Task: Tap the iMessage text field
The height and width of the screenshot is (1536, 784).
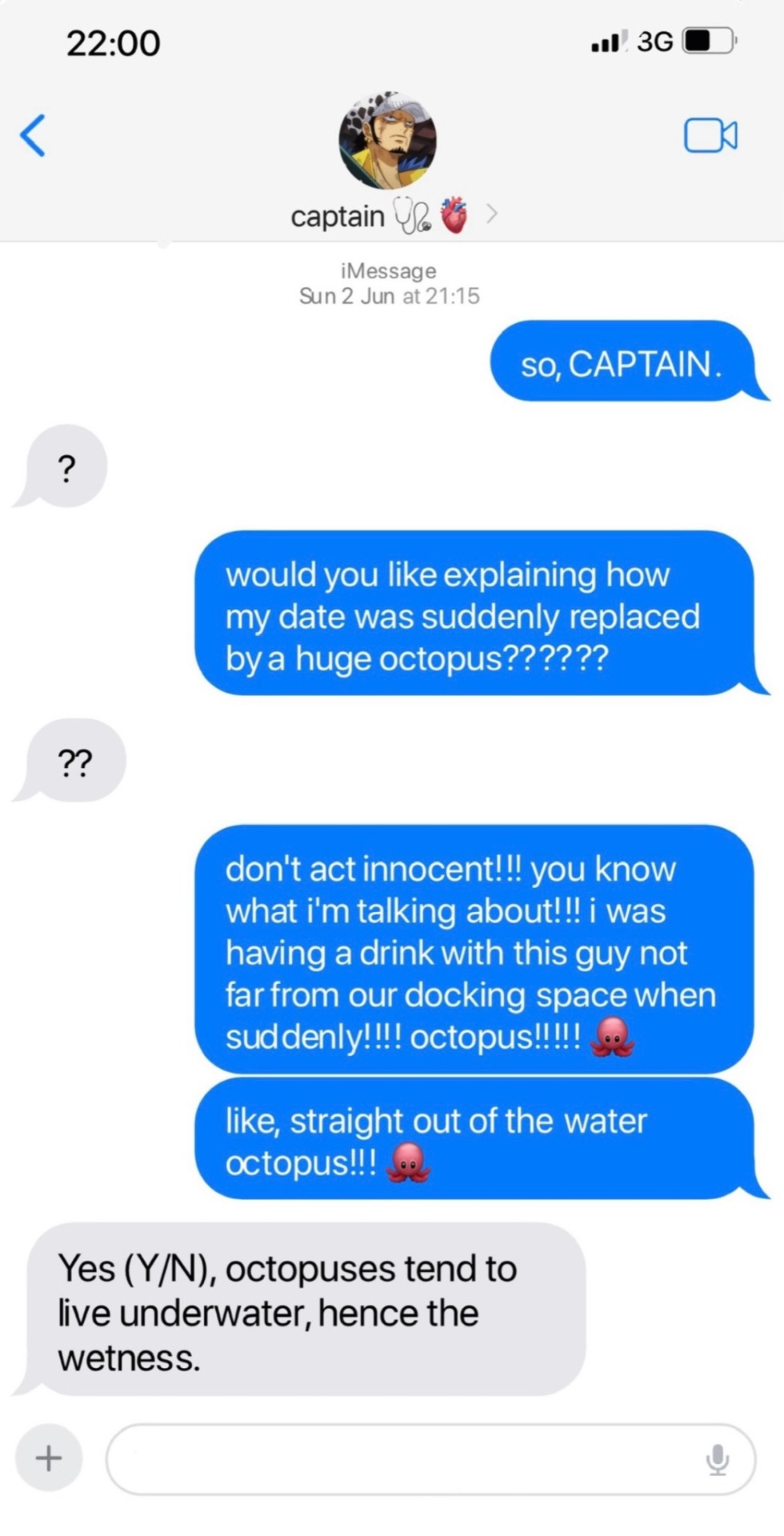Action: point(400,1458)
